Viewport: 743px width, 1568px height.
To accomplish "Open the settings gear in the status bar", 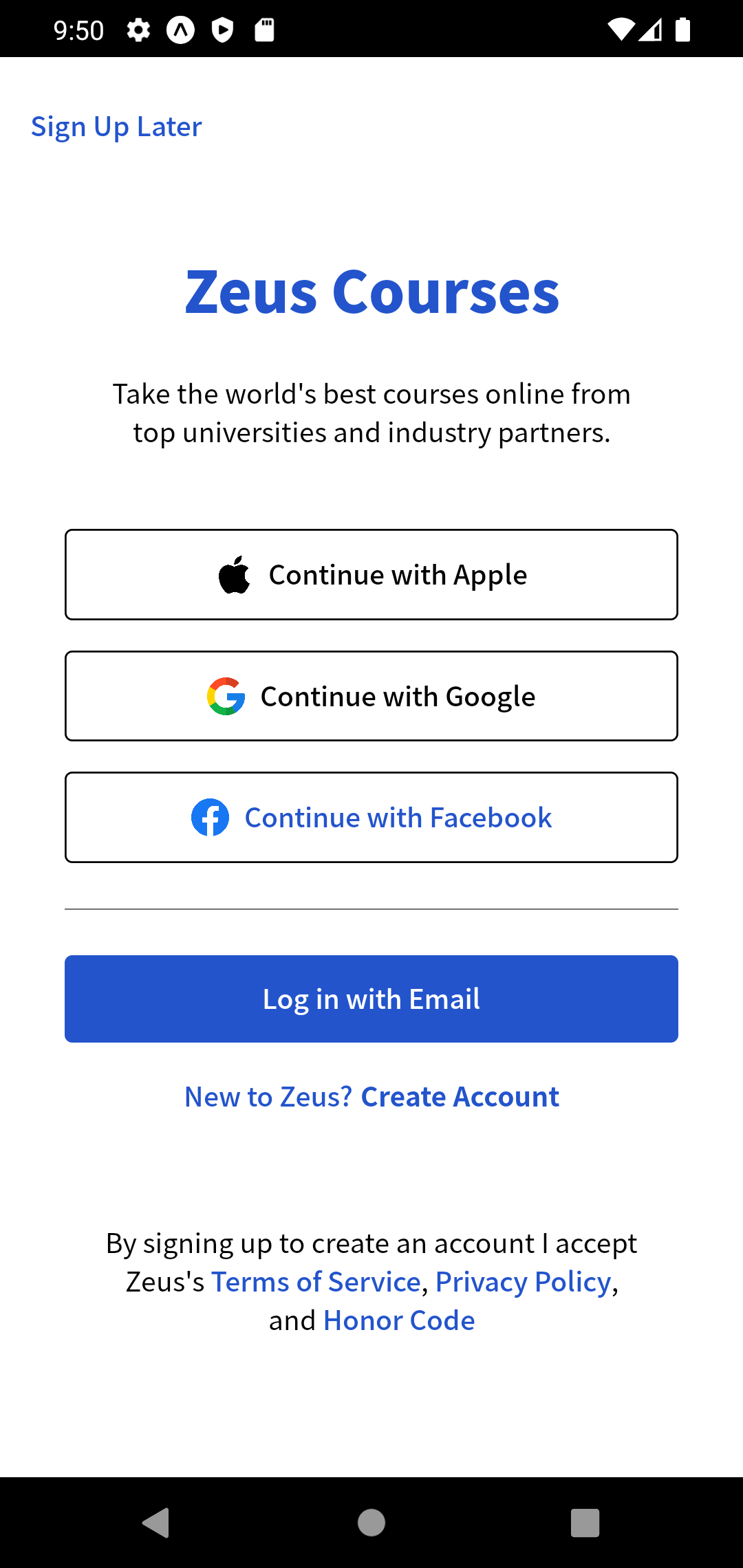I will pos(138,29).
